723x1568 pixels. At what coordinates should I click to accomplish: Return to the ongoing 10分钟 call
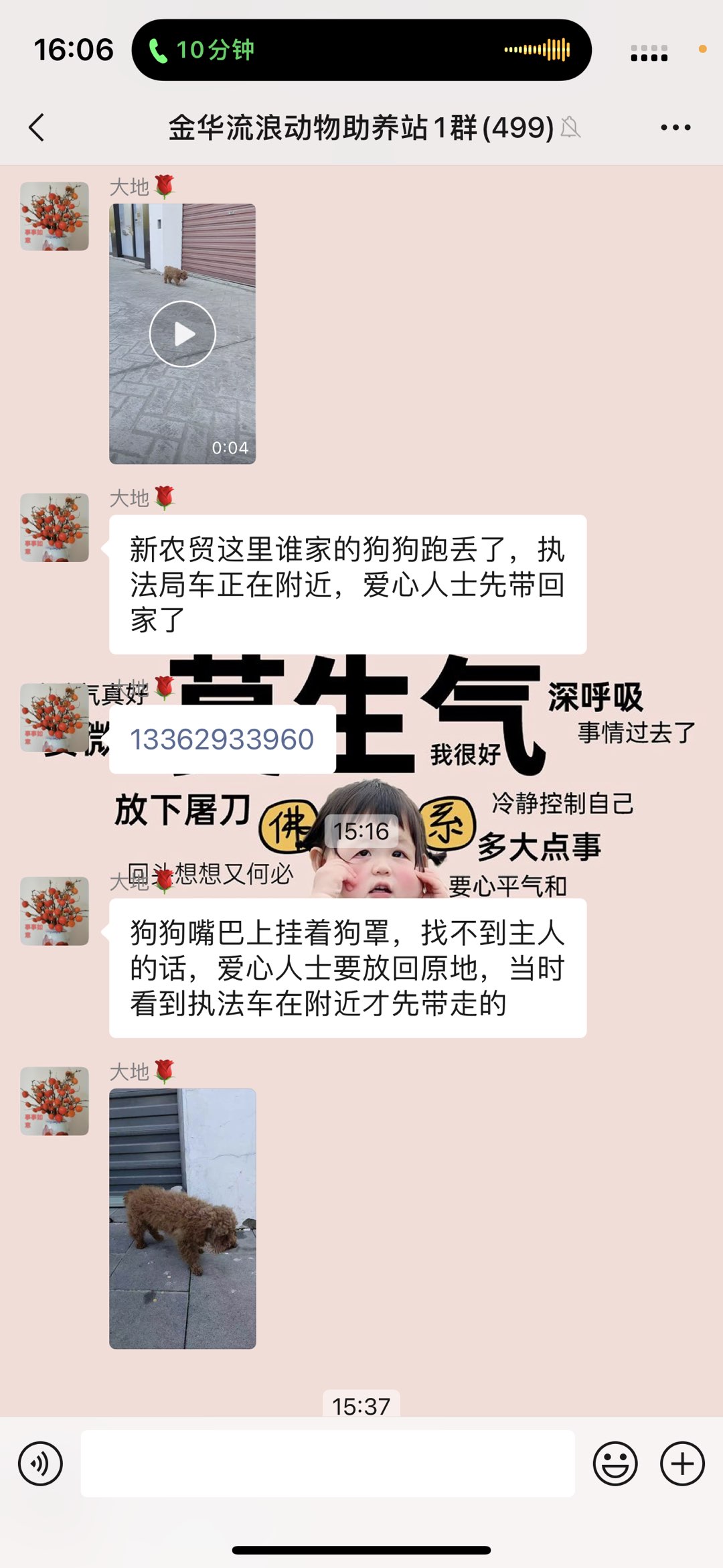[x=361, y=50]
